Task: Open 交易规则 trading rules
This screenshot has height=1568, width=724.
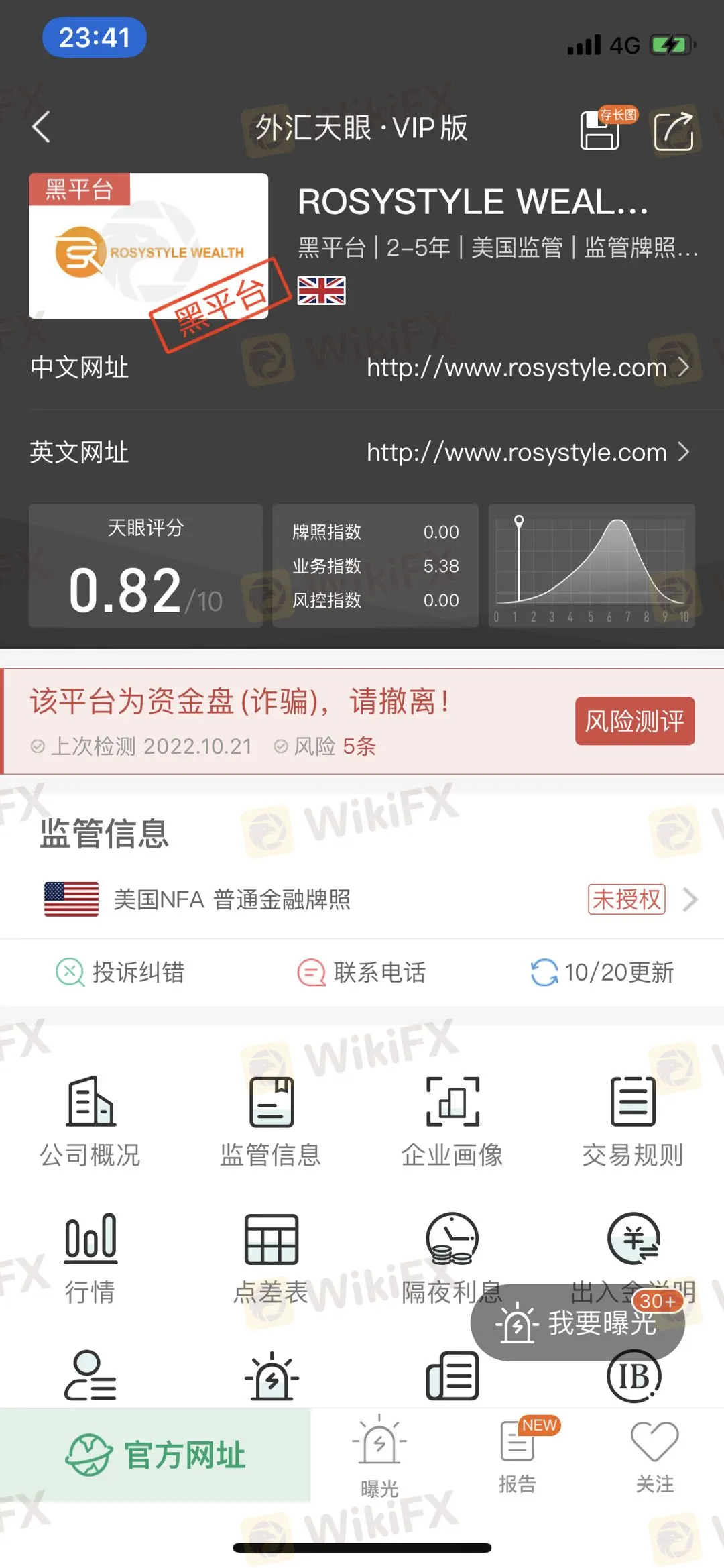Action: (633, 1121)
